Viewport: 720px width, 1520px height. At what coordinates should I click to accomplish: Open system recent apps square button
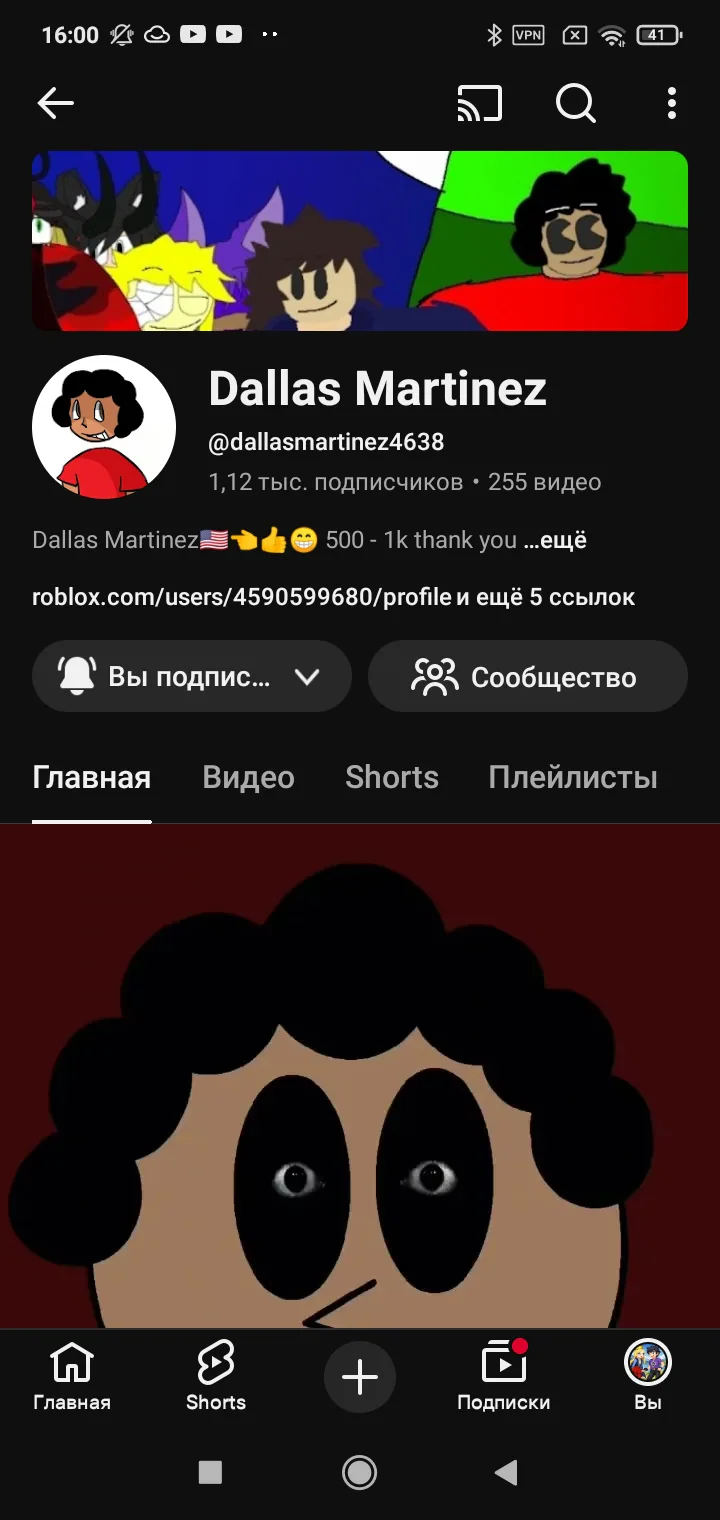tap(210, 1472)
